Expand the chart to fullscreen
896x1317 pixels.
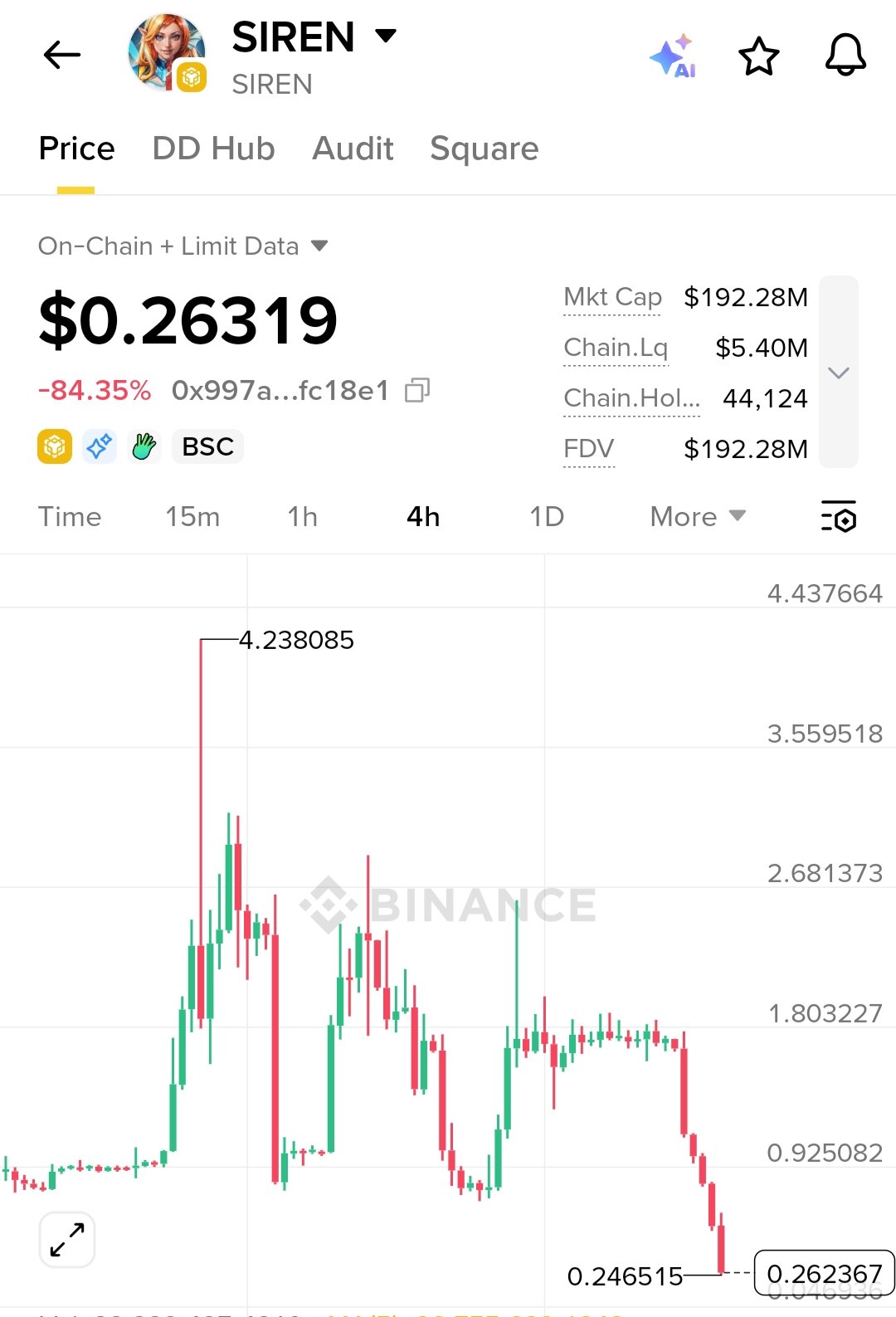67,1240
